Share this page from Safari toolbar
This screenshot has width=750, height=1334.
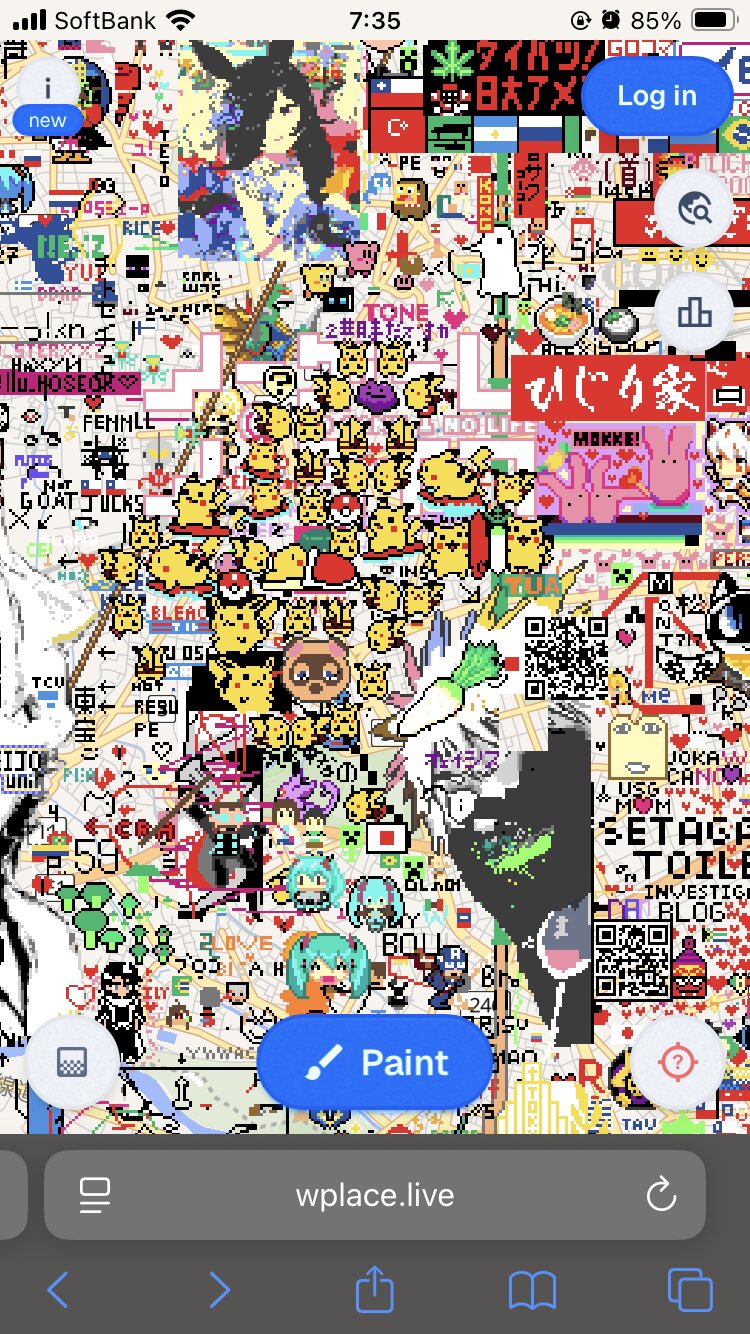[375, 1288]
